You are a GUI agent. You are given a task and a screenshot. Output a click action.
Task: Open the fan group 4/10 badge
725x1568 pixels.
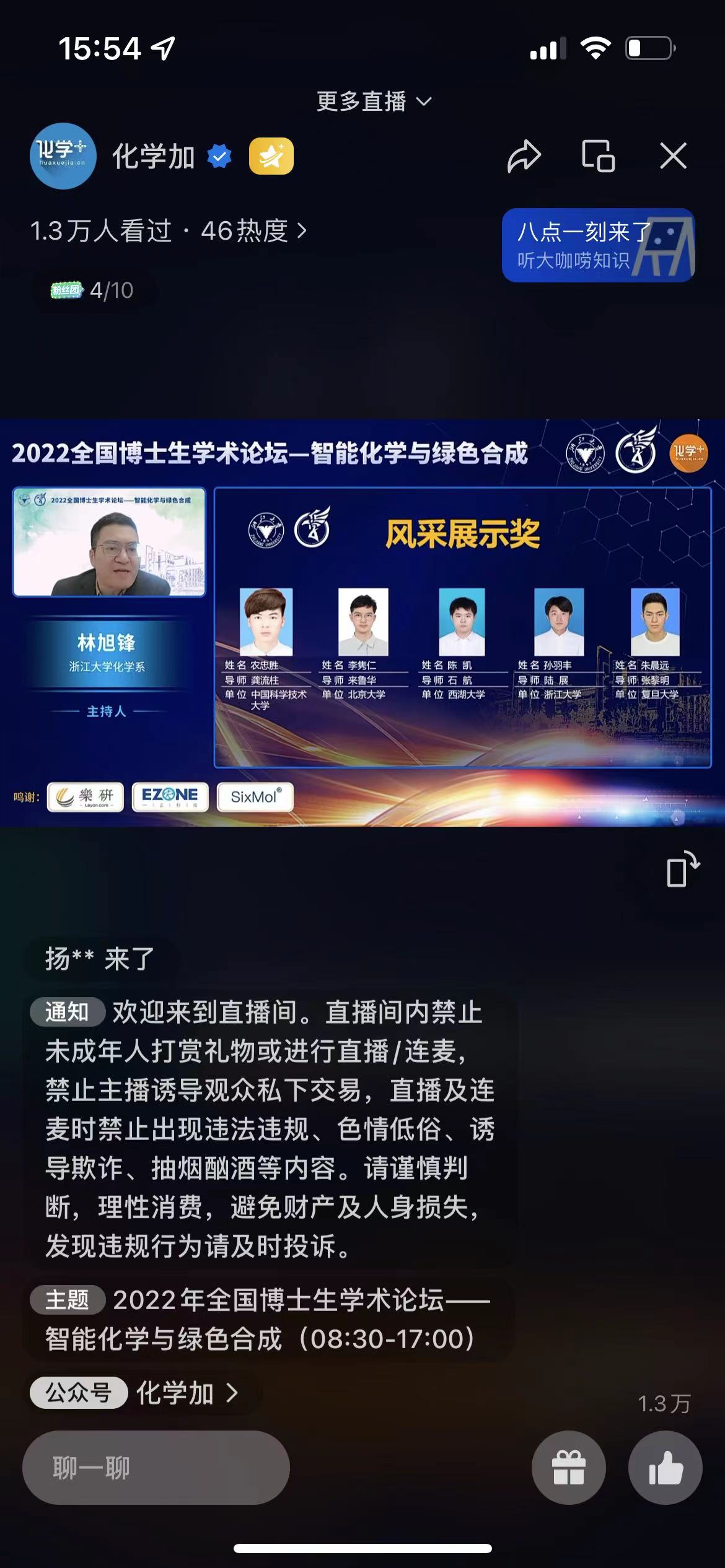[92, 290]
